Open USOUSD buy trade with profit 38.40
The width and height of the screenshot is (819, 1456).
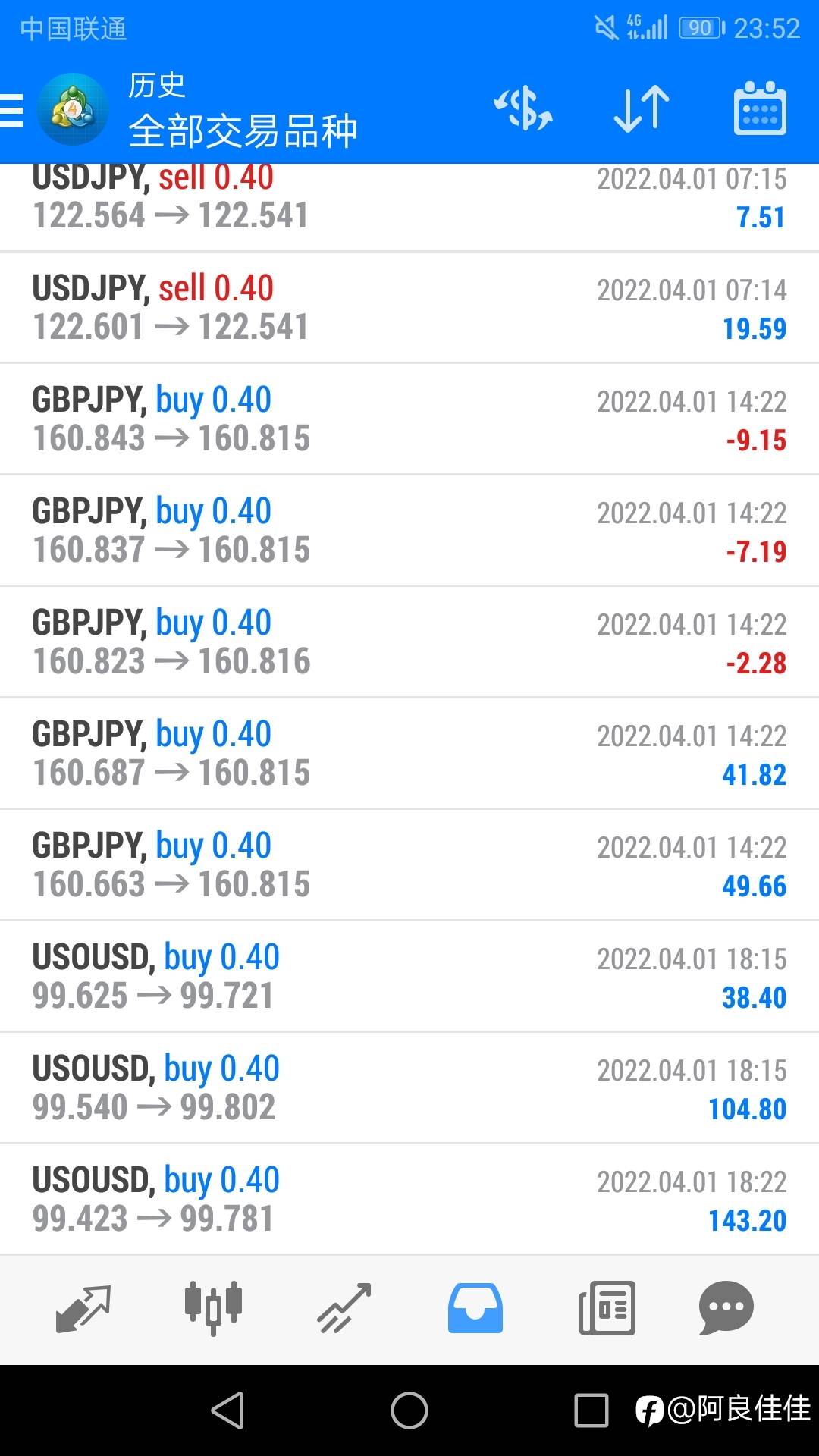click(409, 977)
